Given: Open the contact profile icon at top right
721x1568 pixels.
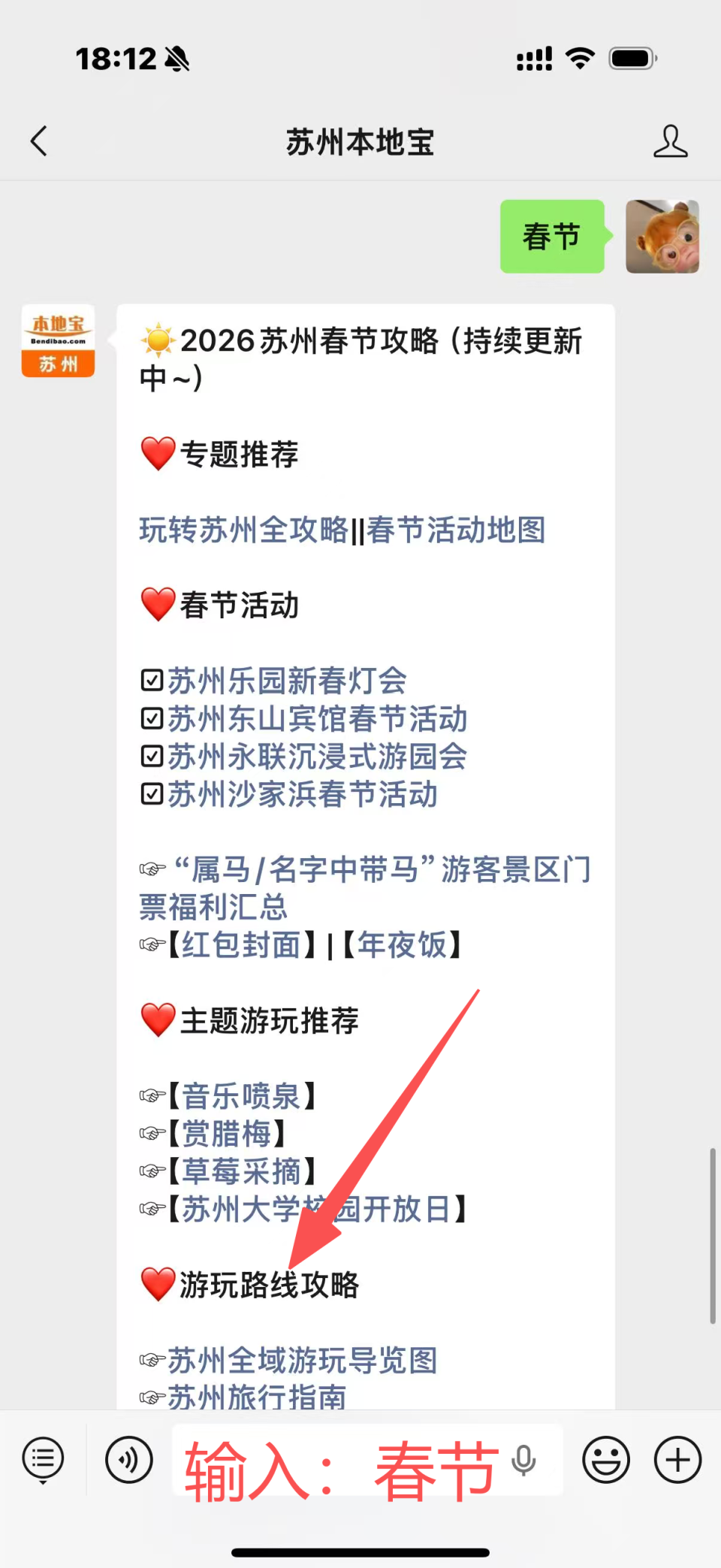Looking at the screenshot, I should [x=671, y=141].
